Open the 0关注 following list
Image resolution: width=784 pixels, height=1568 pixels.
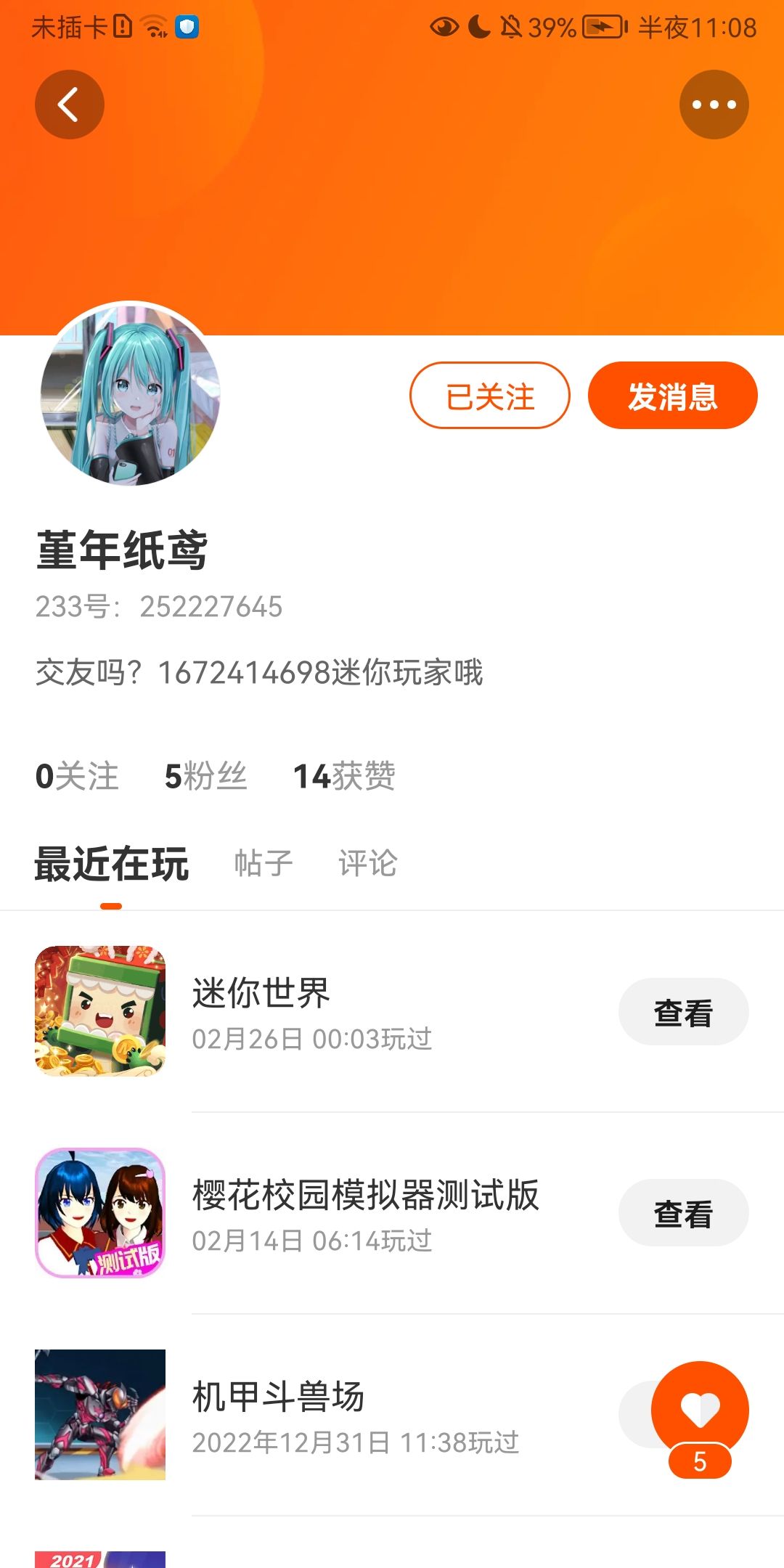pos(77,776)
